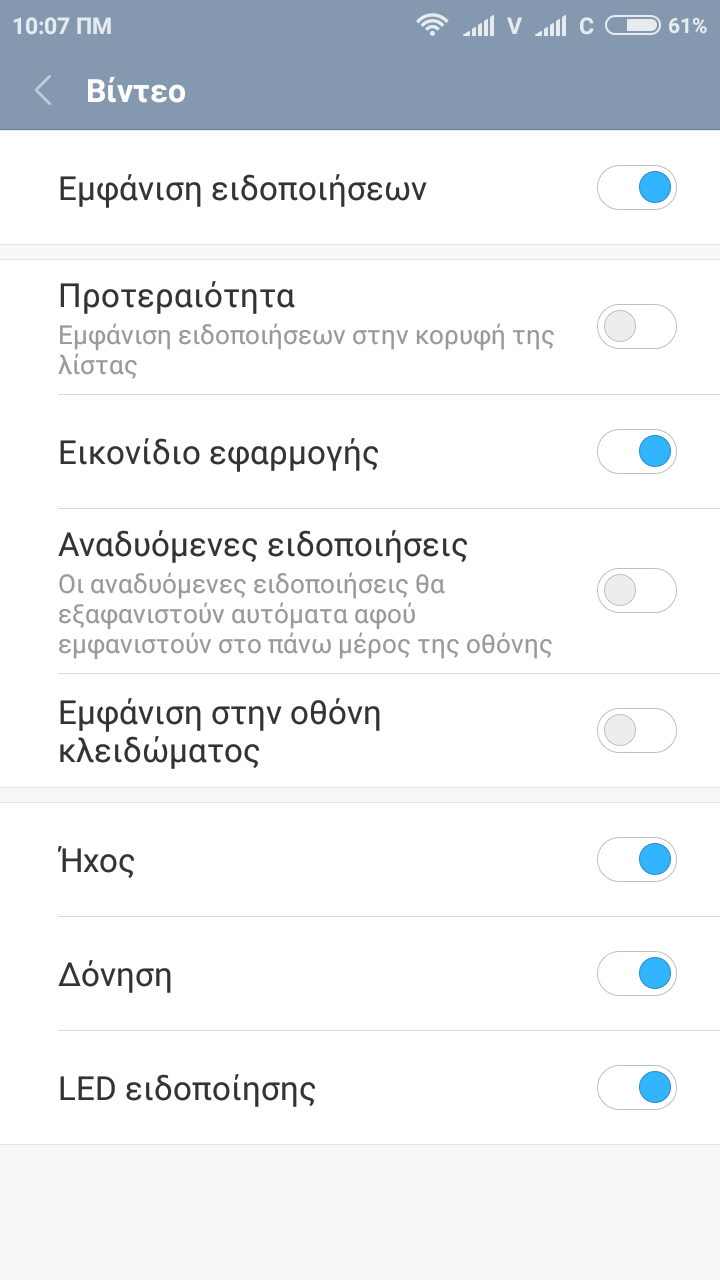
Task: Switch off the Ήχος toggle
Action: 636,859
